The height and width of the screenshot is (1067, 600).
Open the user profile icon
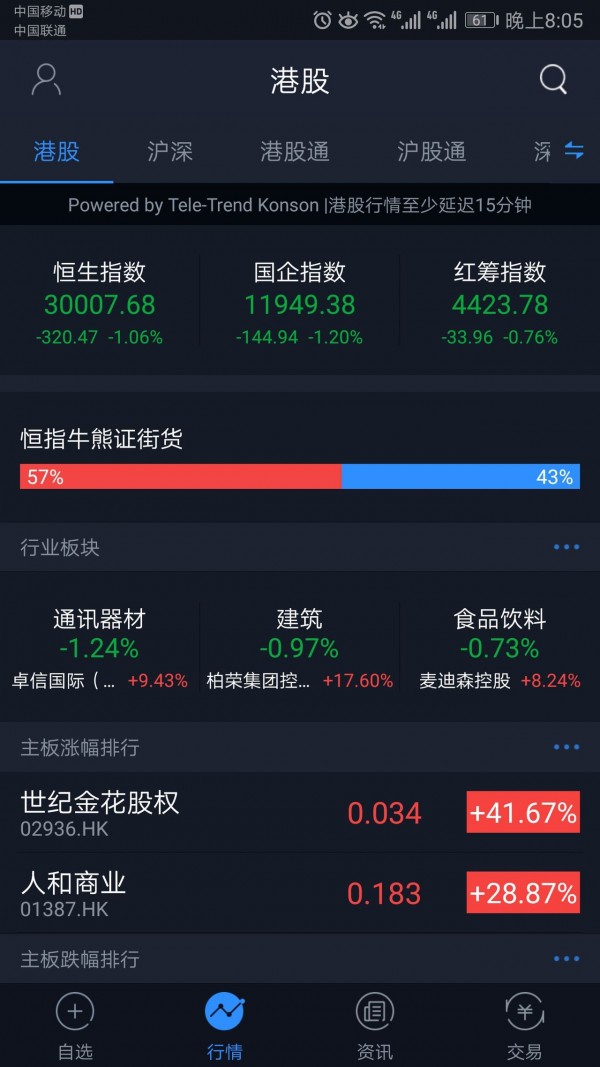[46, 80]
